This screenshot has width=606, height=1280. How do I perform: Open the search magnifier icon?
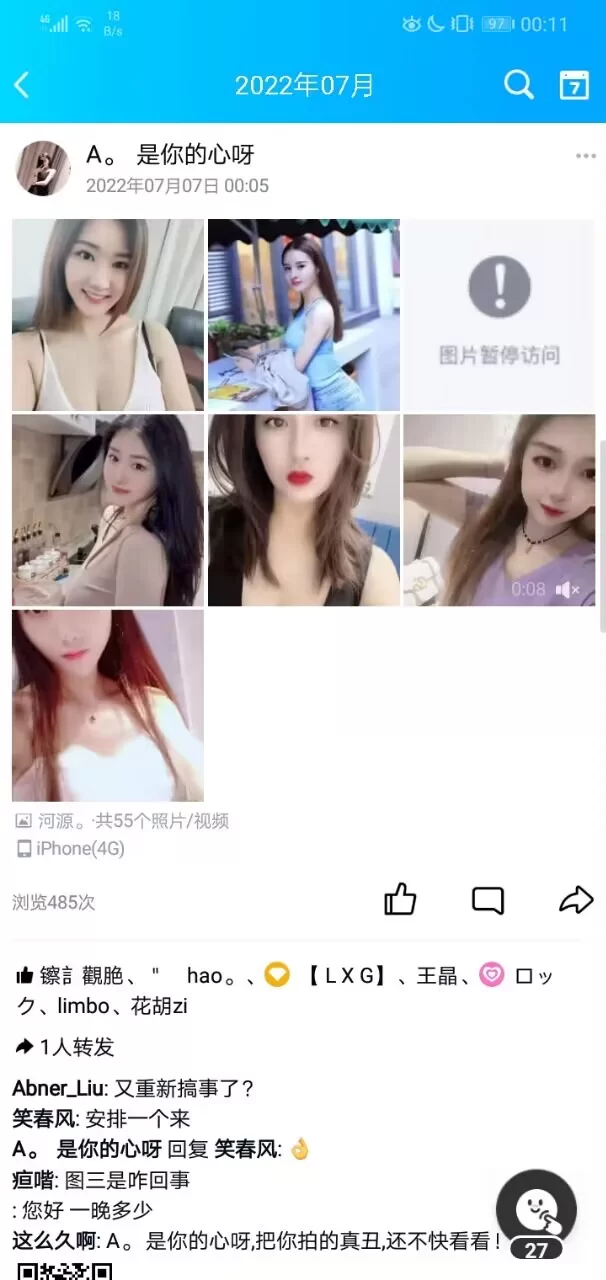point(518,85)
